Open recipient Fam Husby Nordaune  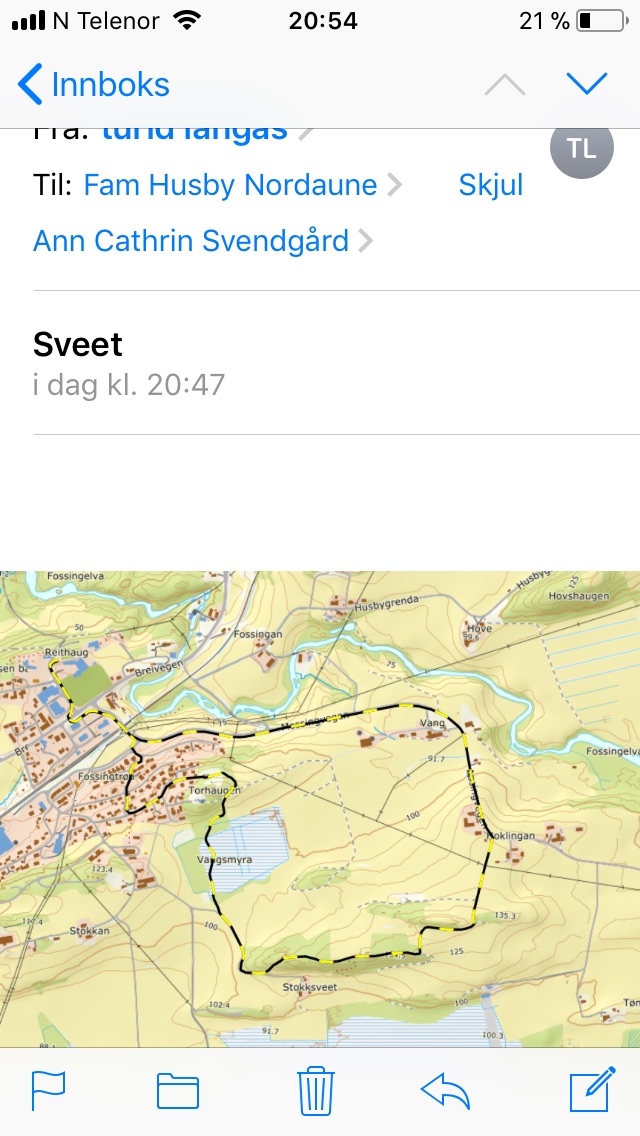pyautogui.click(x=230, y=185)
